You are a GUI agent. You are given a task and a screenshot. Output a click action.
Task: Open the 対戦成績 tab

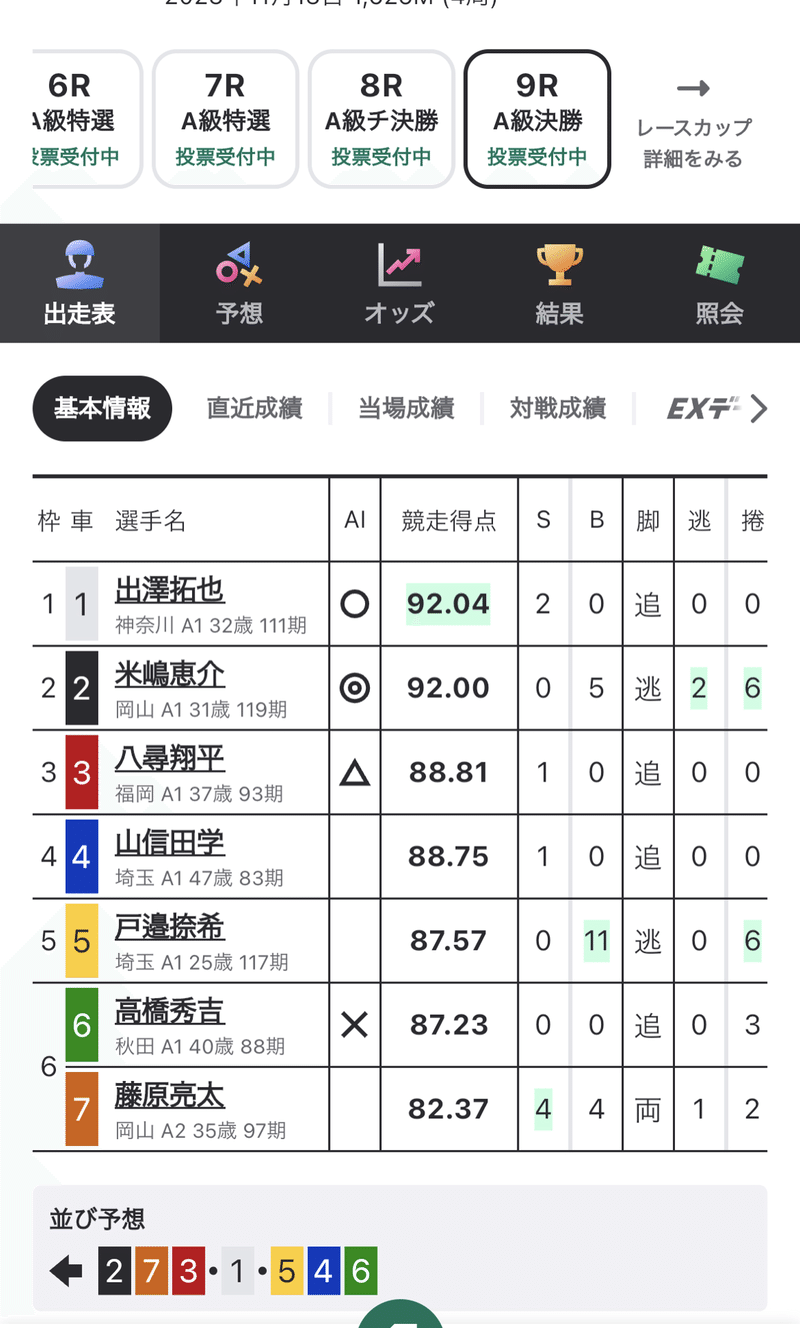(556, 408)
